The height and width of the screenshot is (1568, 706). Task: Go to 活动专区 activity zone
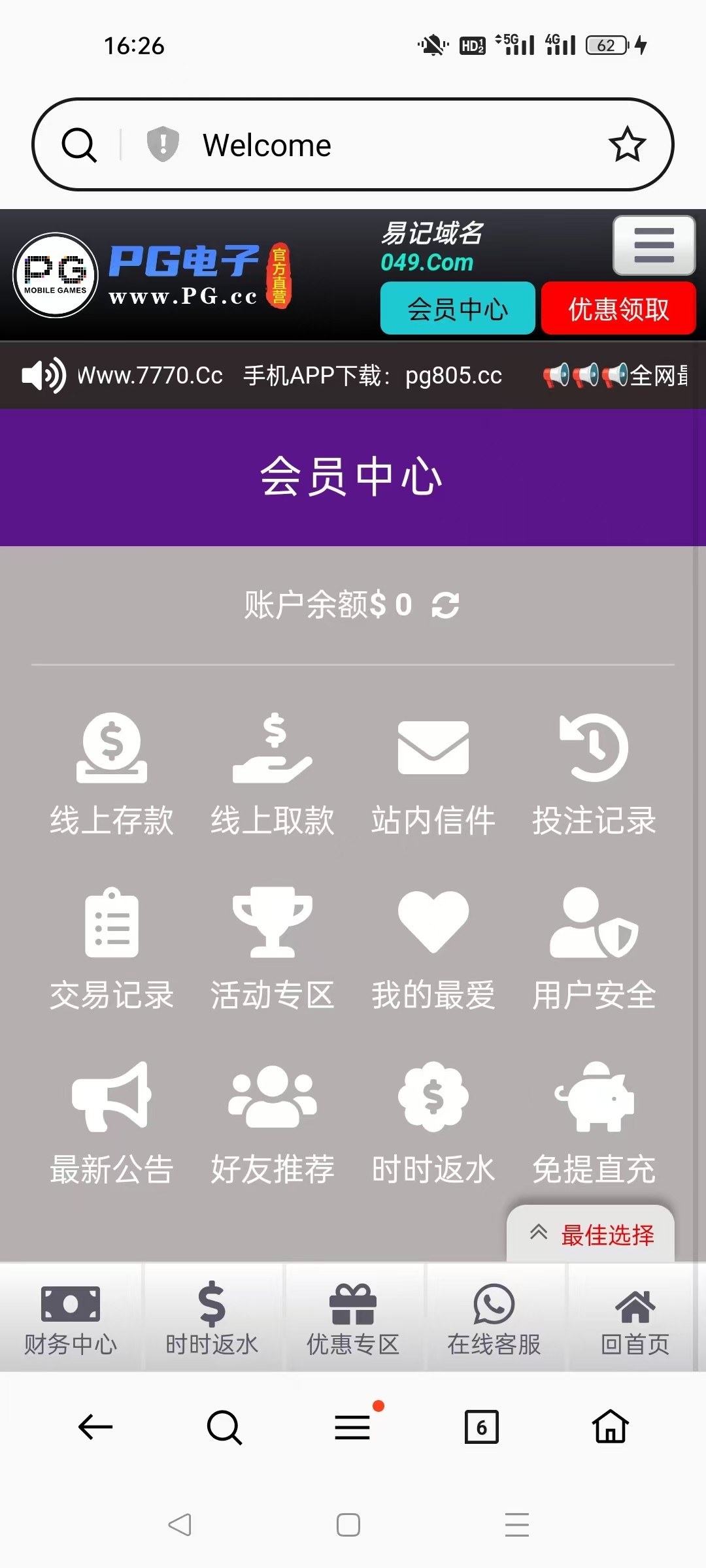(x=273, y=949)
